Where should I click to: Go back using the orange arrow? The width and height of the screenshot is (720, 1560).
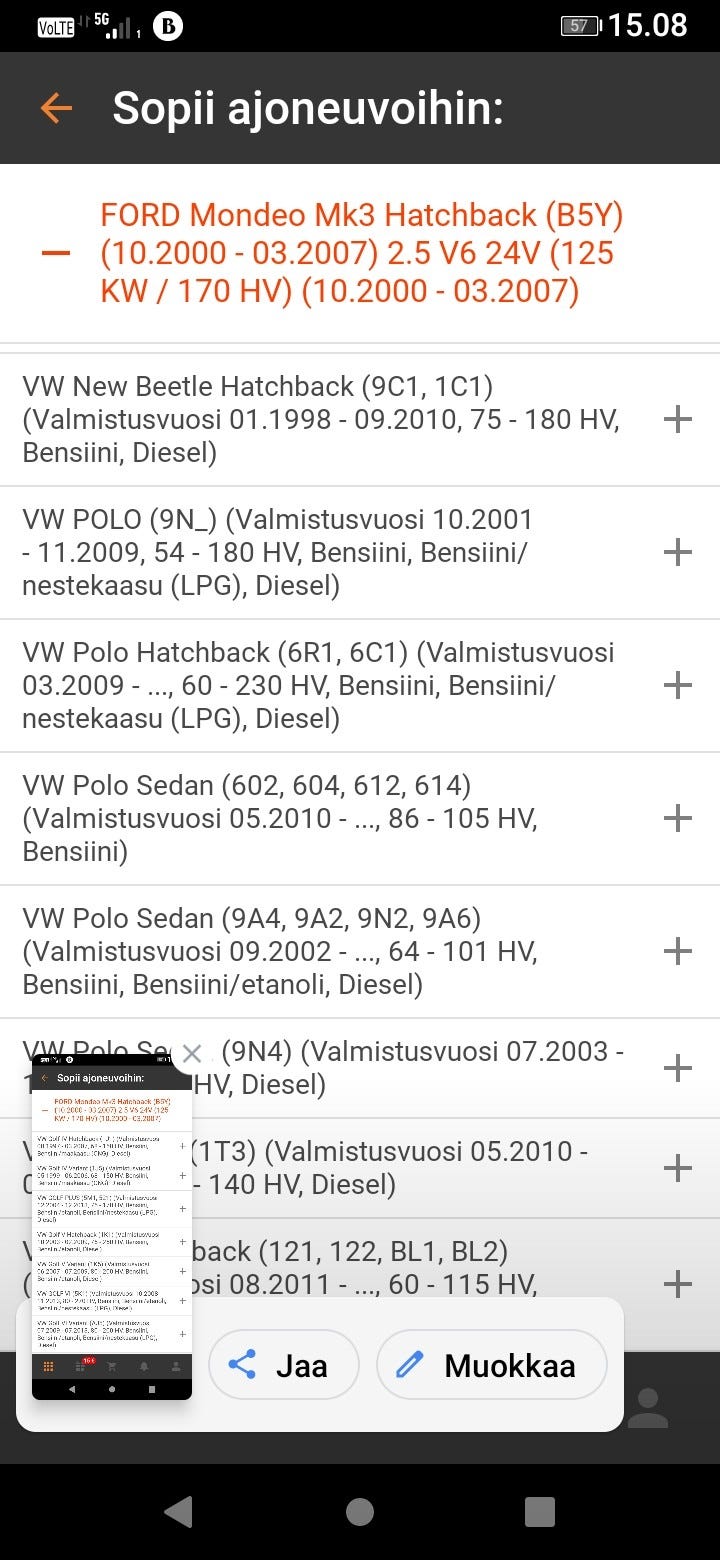pos(57,108)
